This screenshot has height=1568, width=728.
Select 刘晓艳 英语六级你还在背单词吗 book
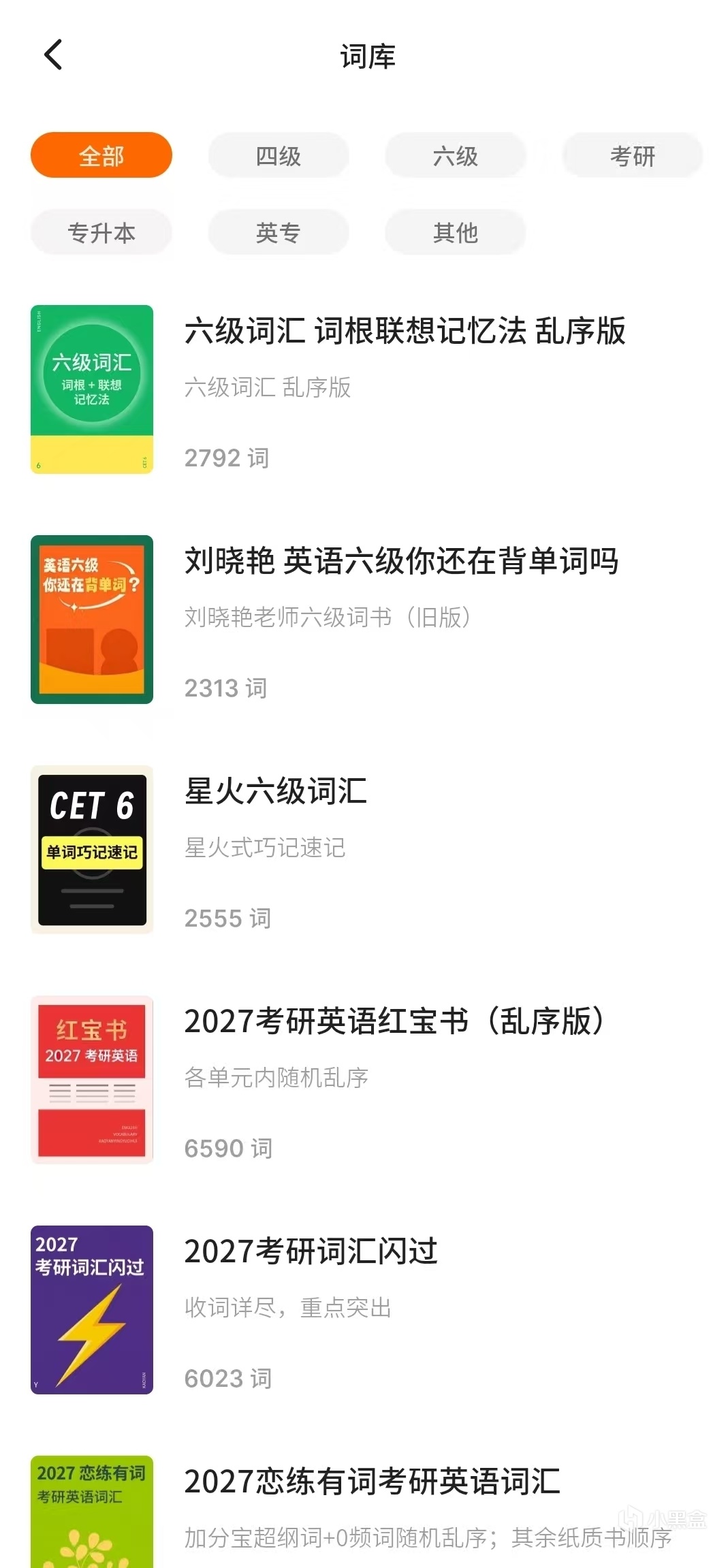click(401, 562)
